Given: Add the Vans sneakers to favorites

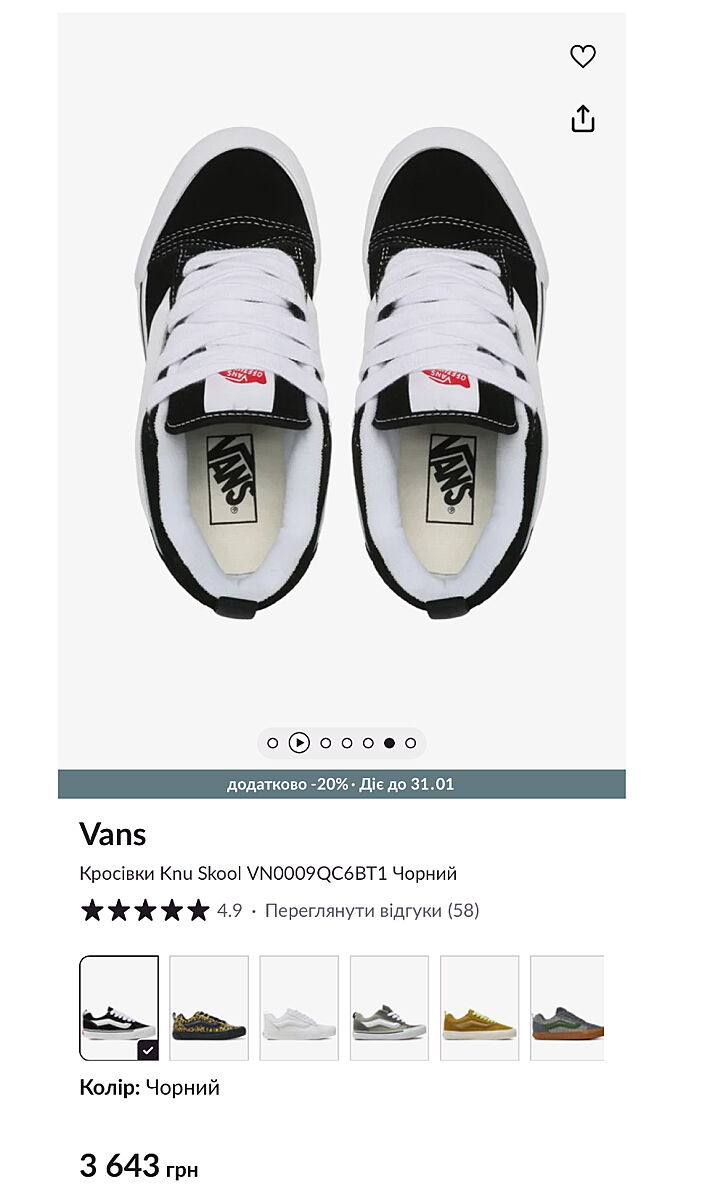Looking at the screenshot, I should pos(583,57).
